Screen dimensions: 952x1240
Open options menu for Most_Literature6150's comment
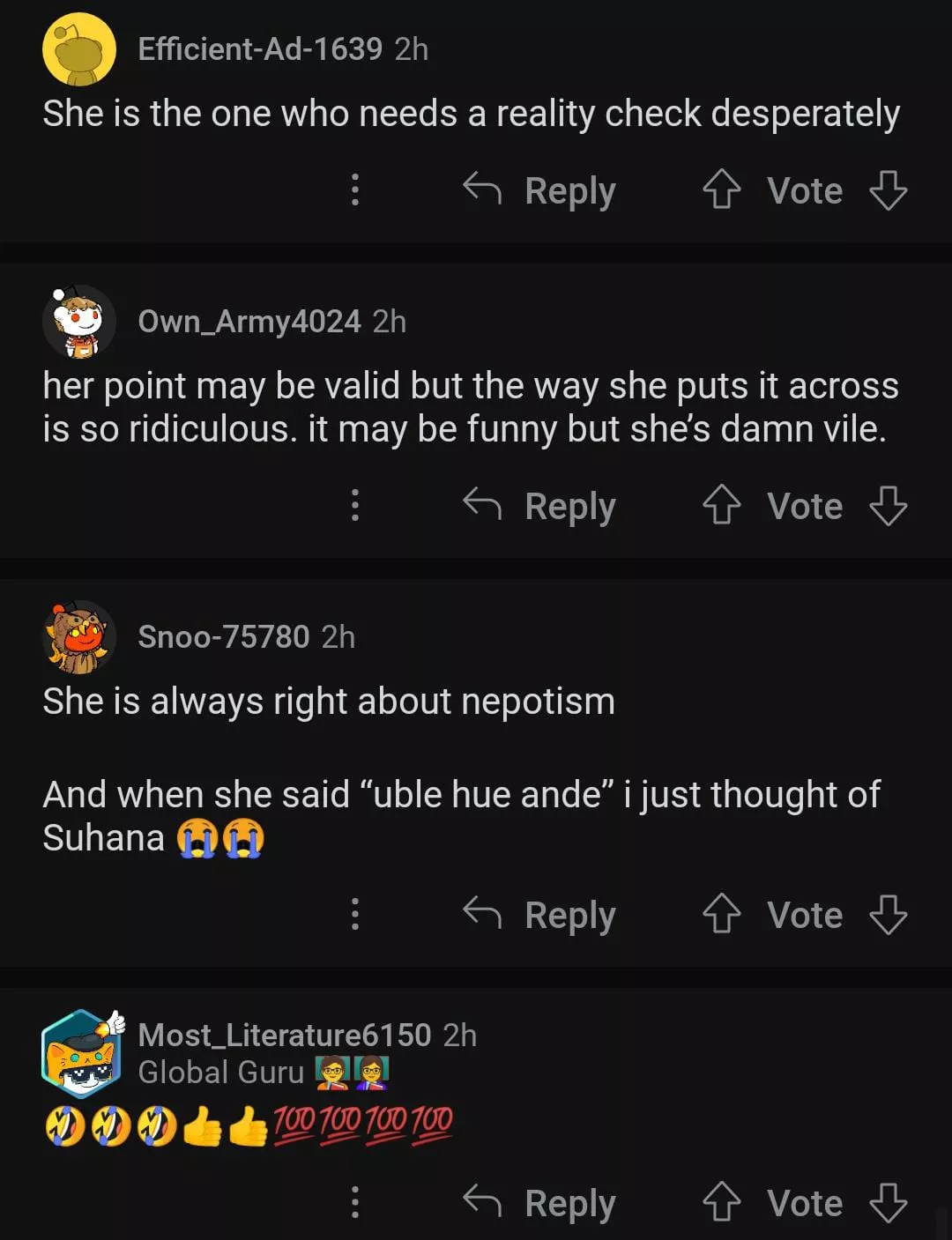(355, 1203)
